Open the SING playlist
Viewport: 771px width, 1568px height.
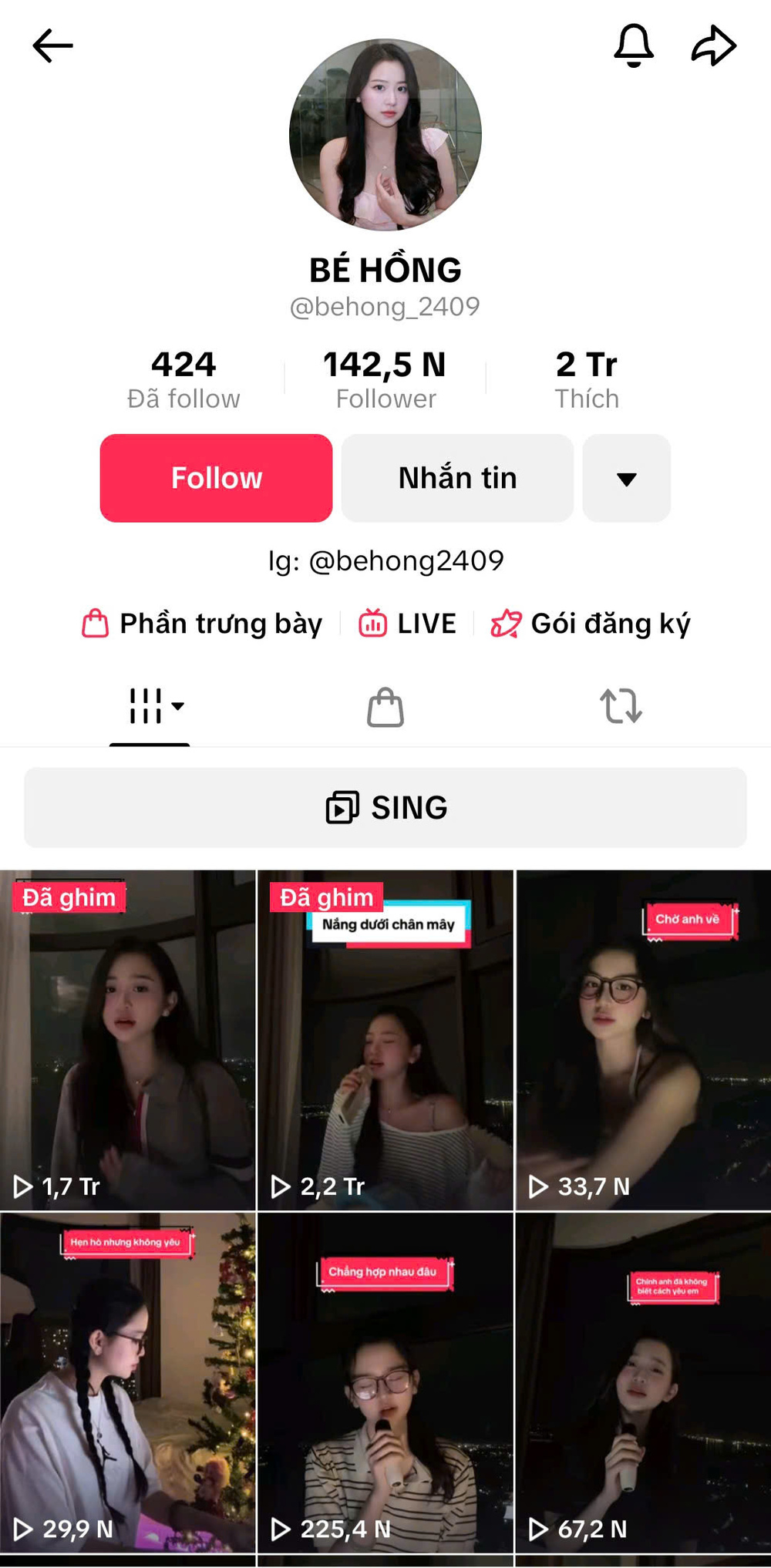[x=385, y=807]
